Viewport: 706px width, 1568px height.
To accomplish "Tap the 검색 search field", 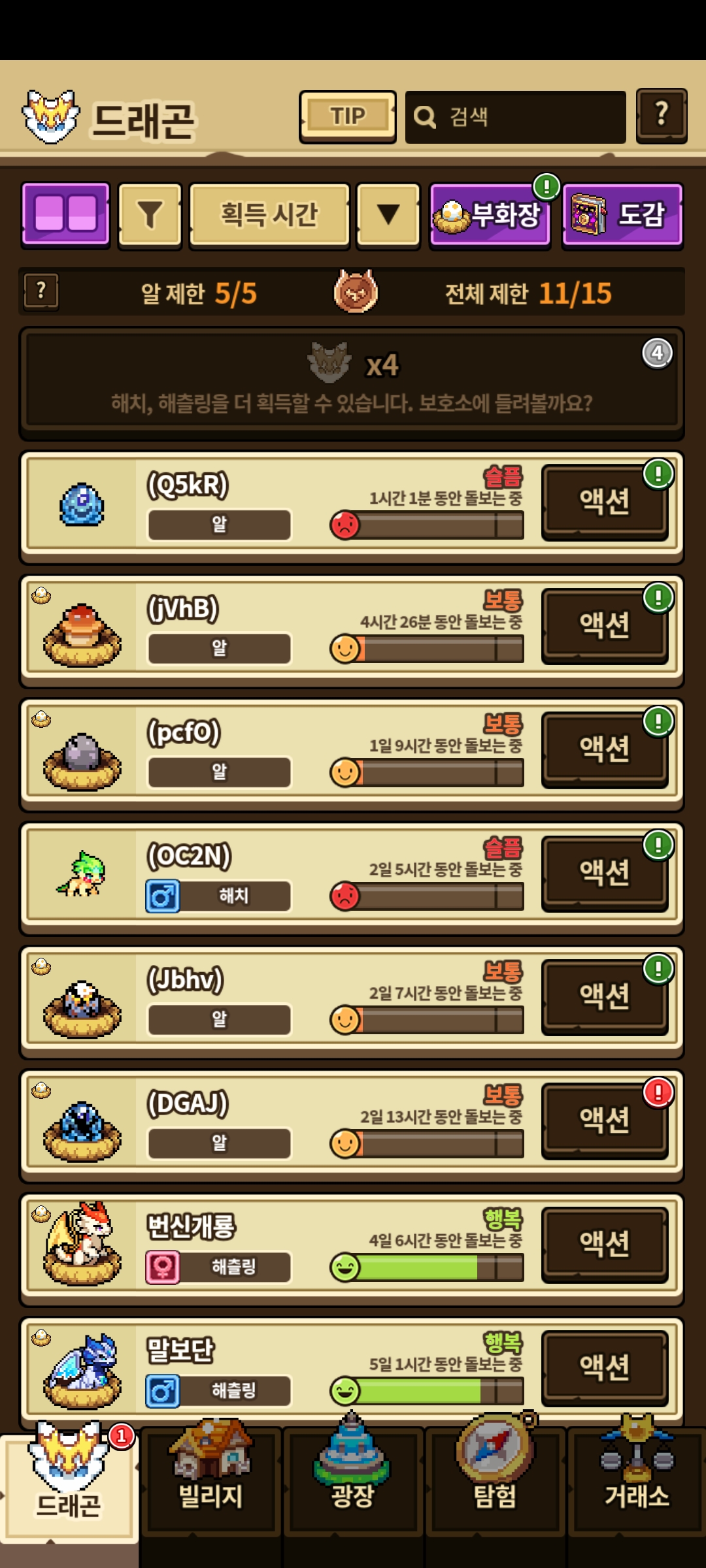I will click(515, 117).
